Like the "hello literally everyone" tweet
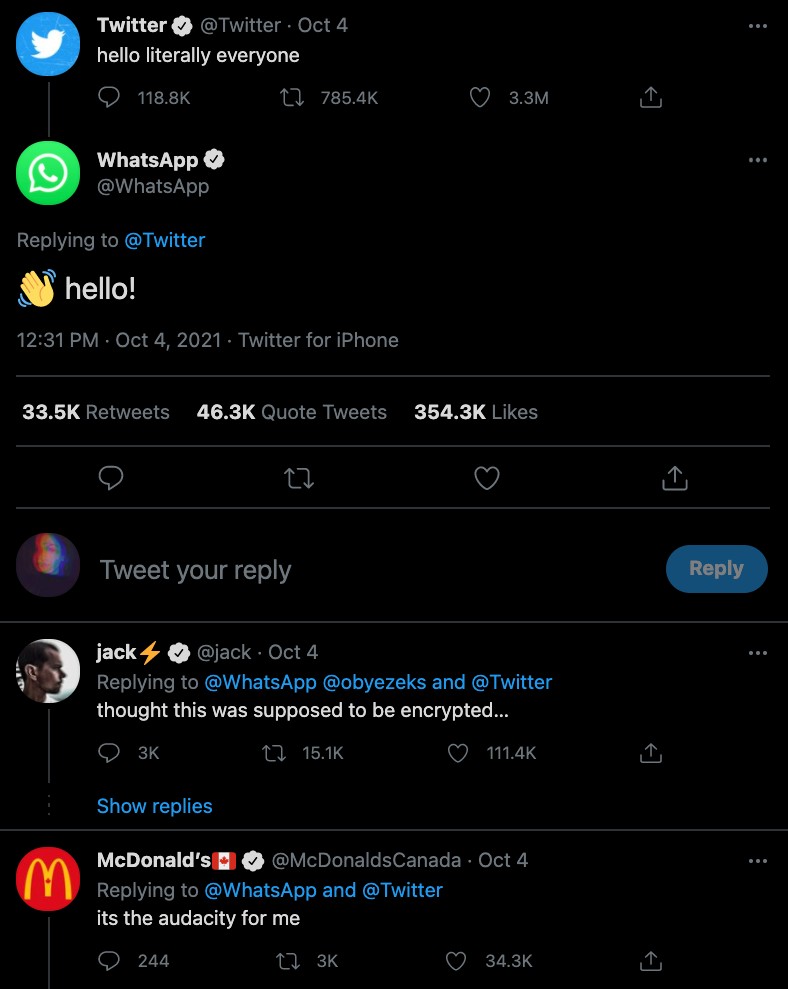 click(479, 97)
